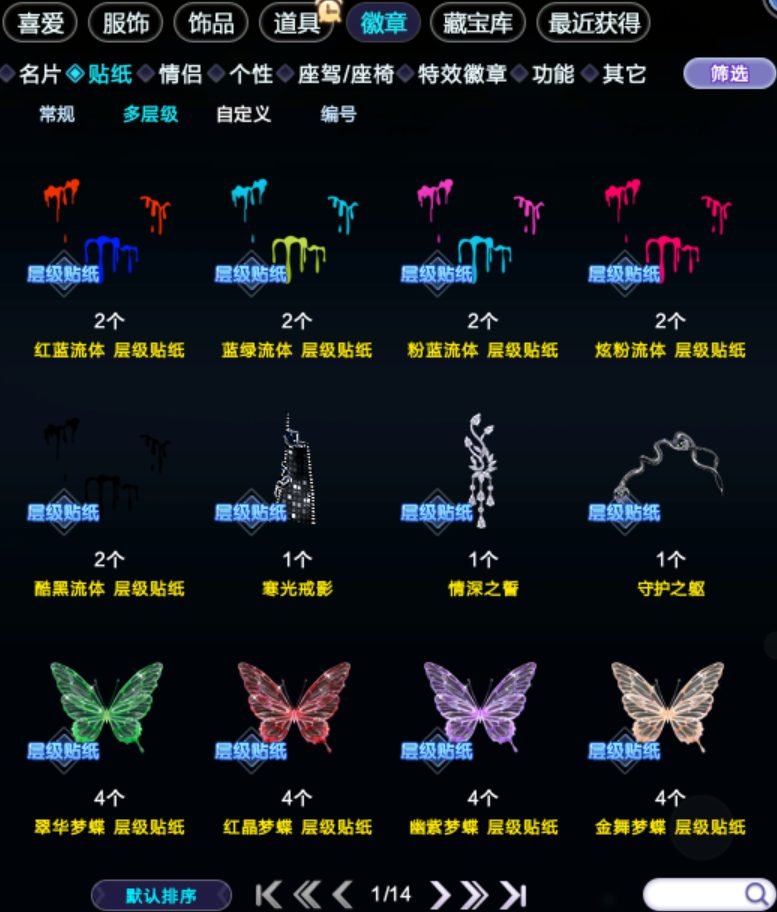Switch to the 常规 sub-tab
The image size is (777, 912).
tap(56, 114)
